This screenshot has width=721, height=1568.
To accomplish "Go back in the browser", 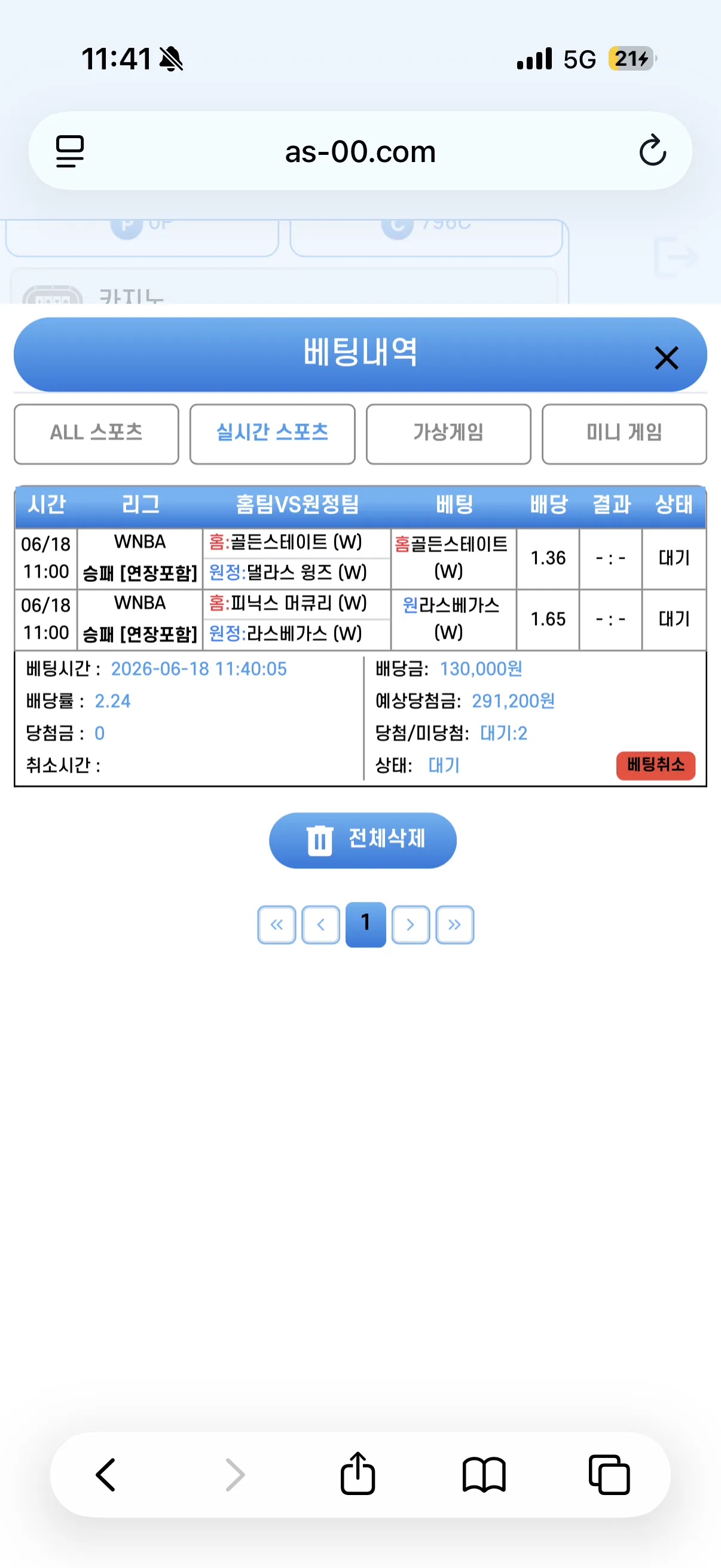I will (106, 1474).
